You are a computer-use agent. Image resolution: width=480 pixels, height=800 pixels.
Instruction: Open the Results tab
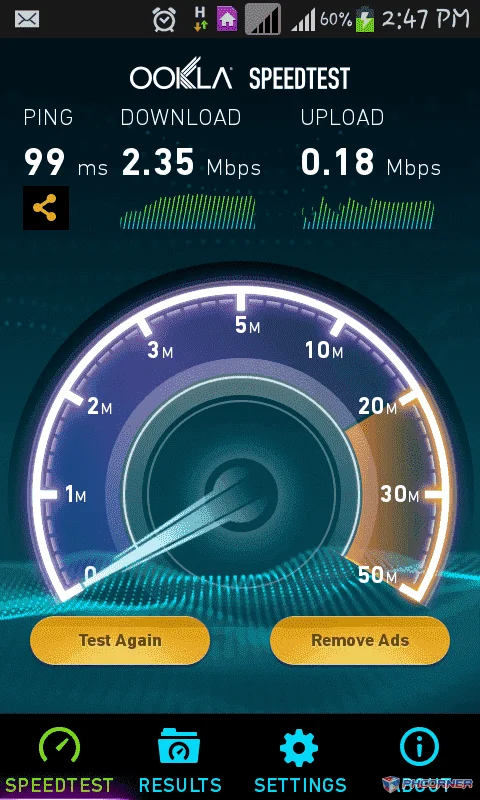(x=180, y=759)
